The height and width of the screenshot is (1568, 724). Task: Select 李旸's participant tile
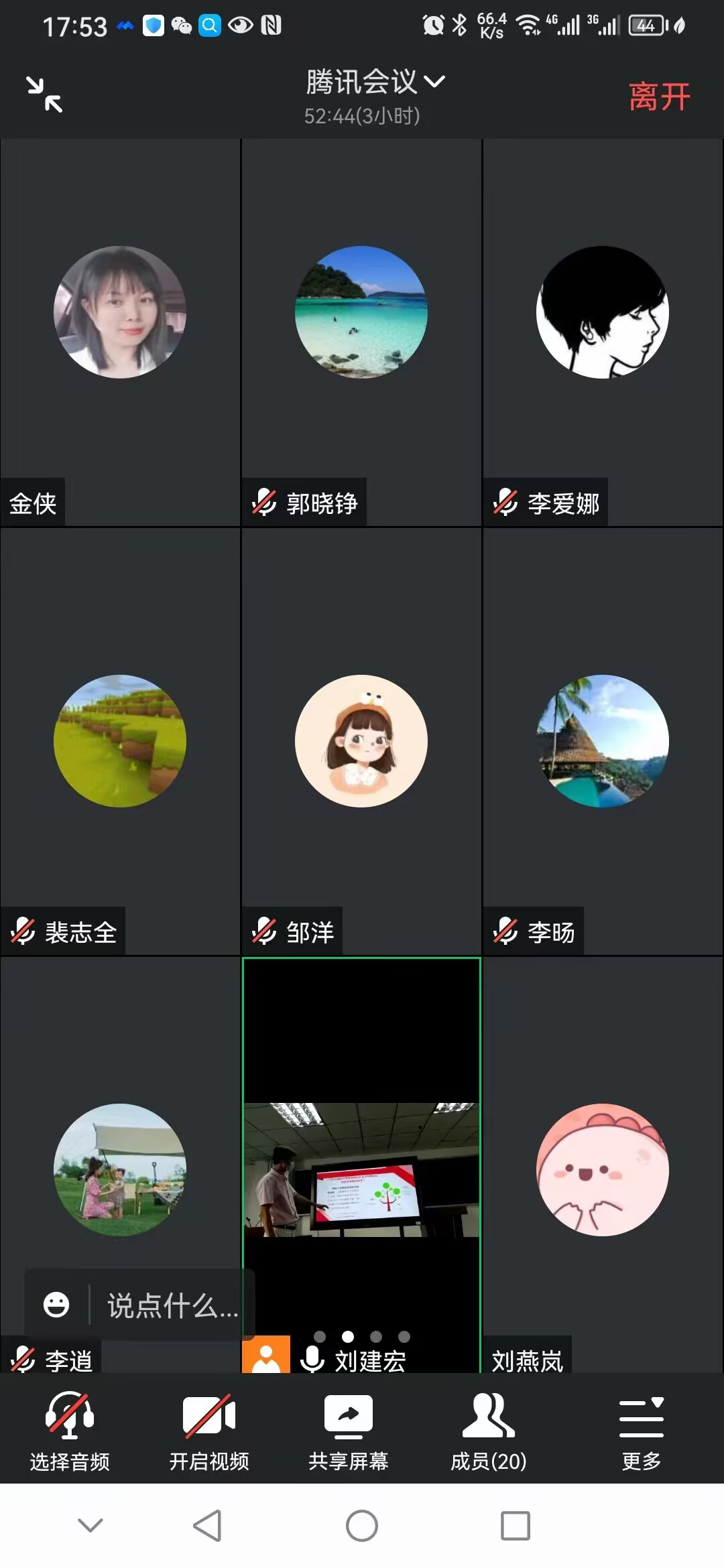coord(602,741)
